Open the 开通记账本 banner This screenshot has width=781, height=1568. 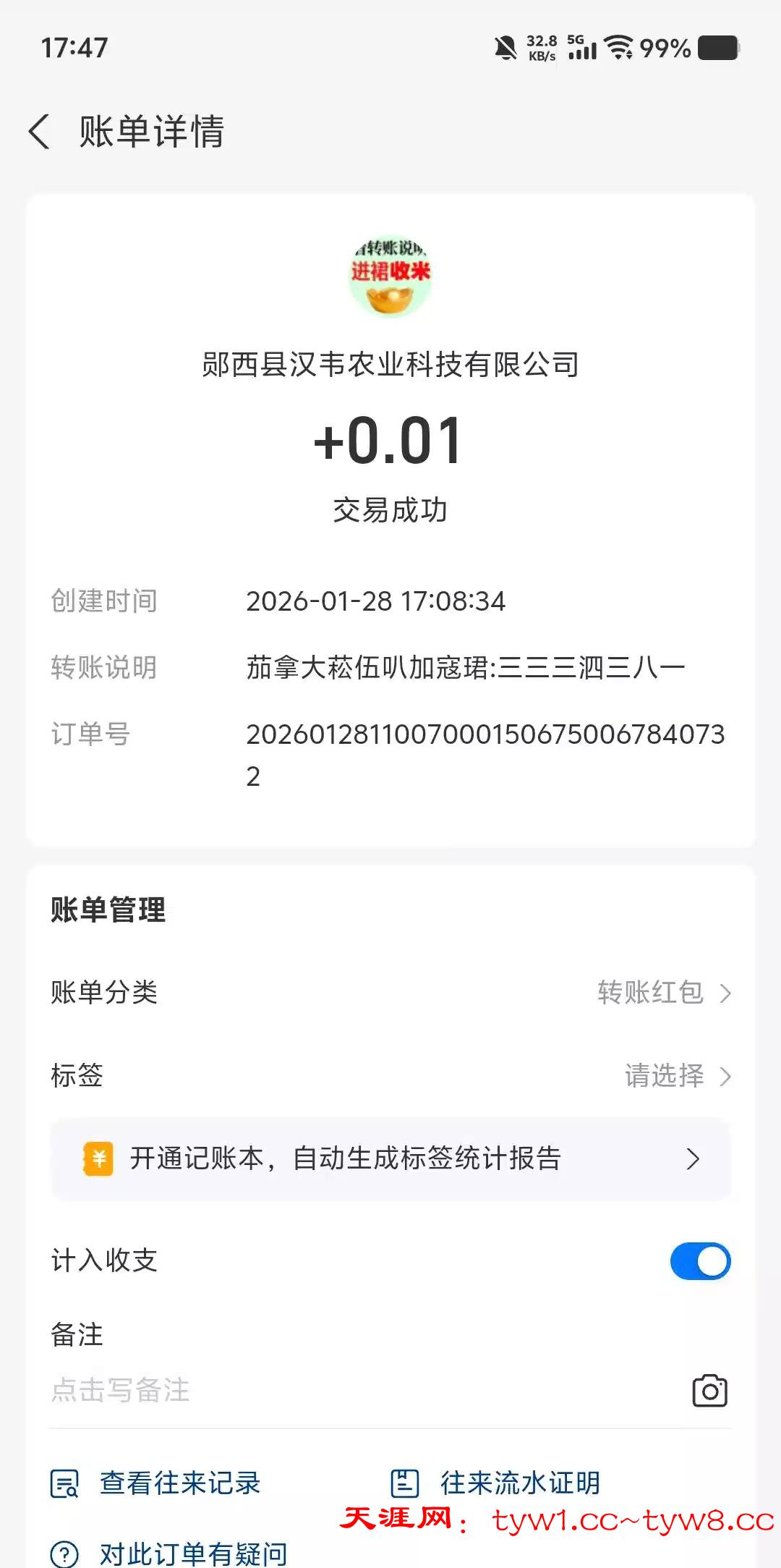click(x=390, y=1159)
